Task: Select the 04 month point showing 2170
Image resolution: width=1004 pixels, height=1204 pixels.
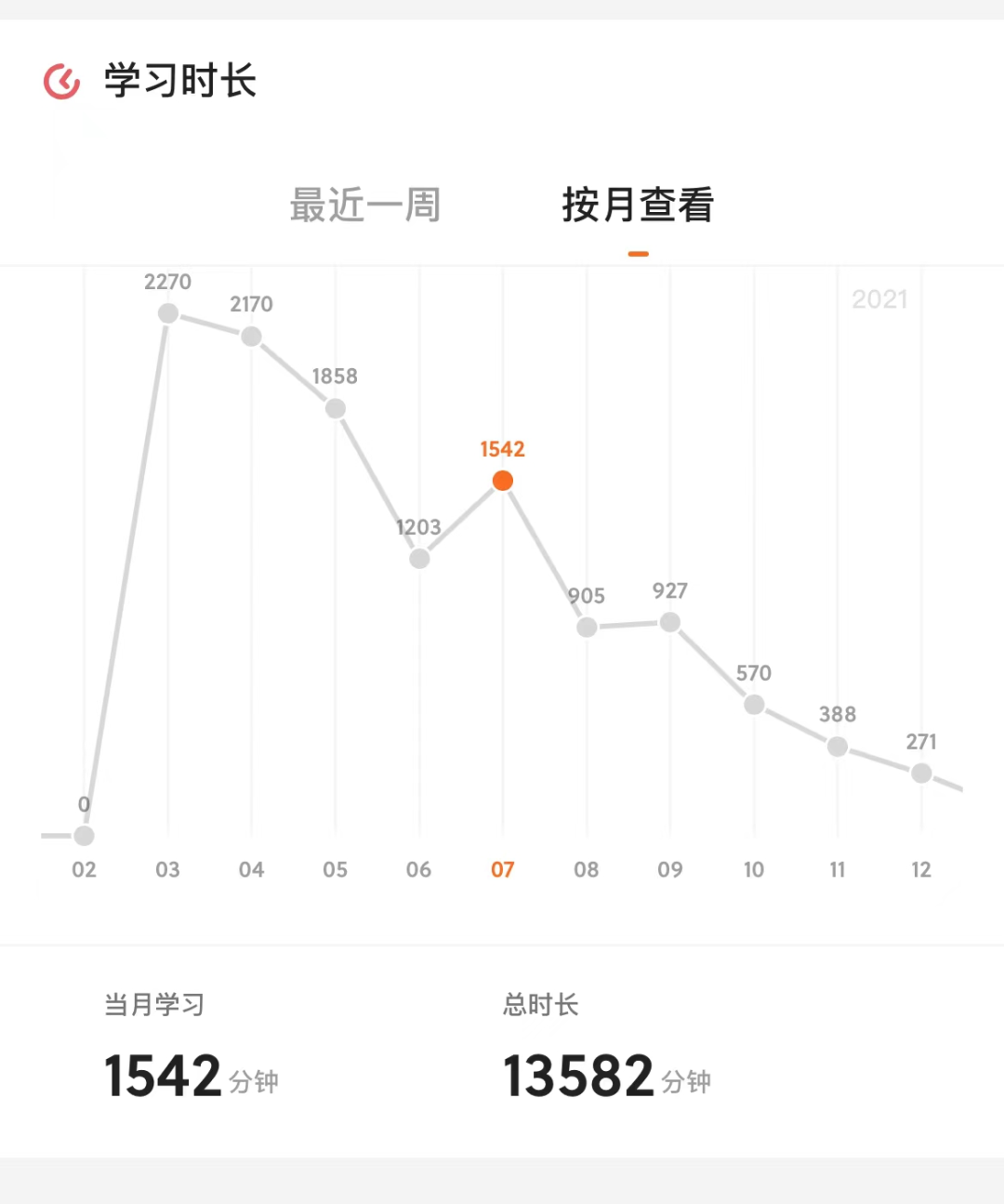Action: [251, 337]
